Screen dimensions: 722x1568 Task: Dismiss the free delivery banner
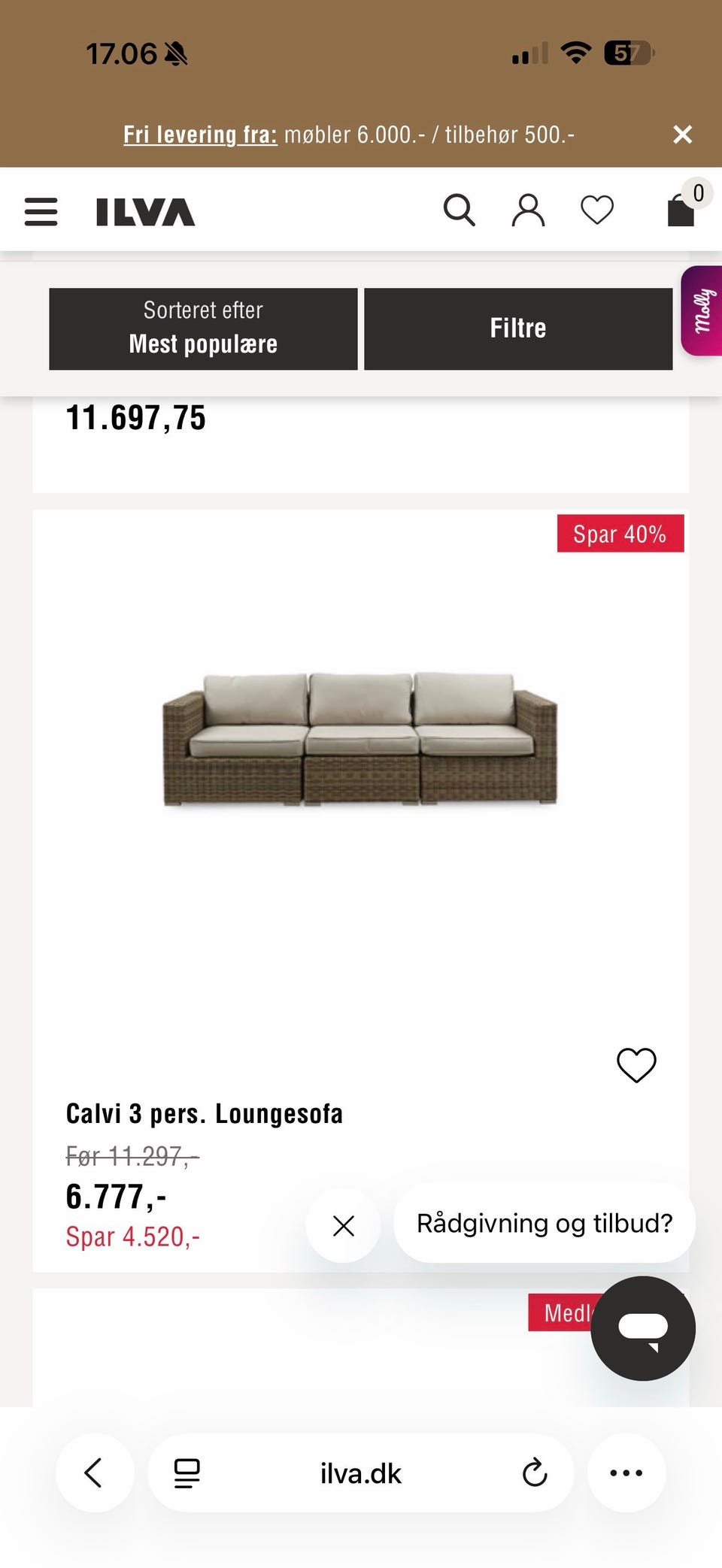coord(682,135)
